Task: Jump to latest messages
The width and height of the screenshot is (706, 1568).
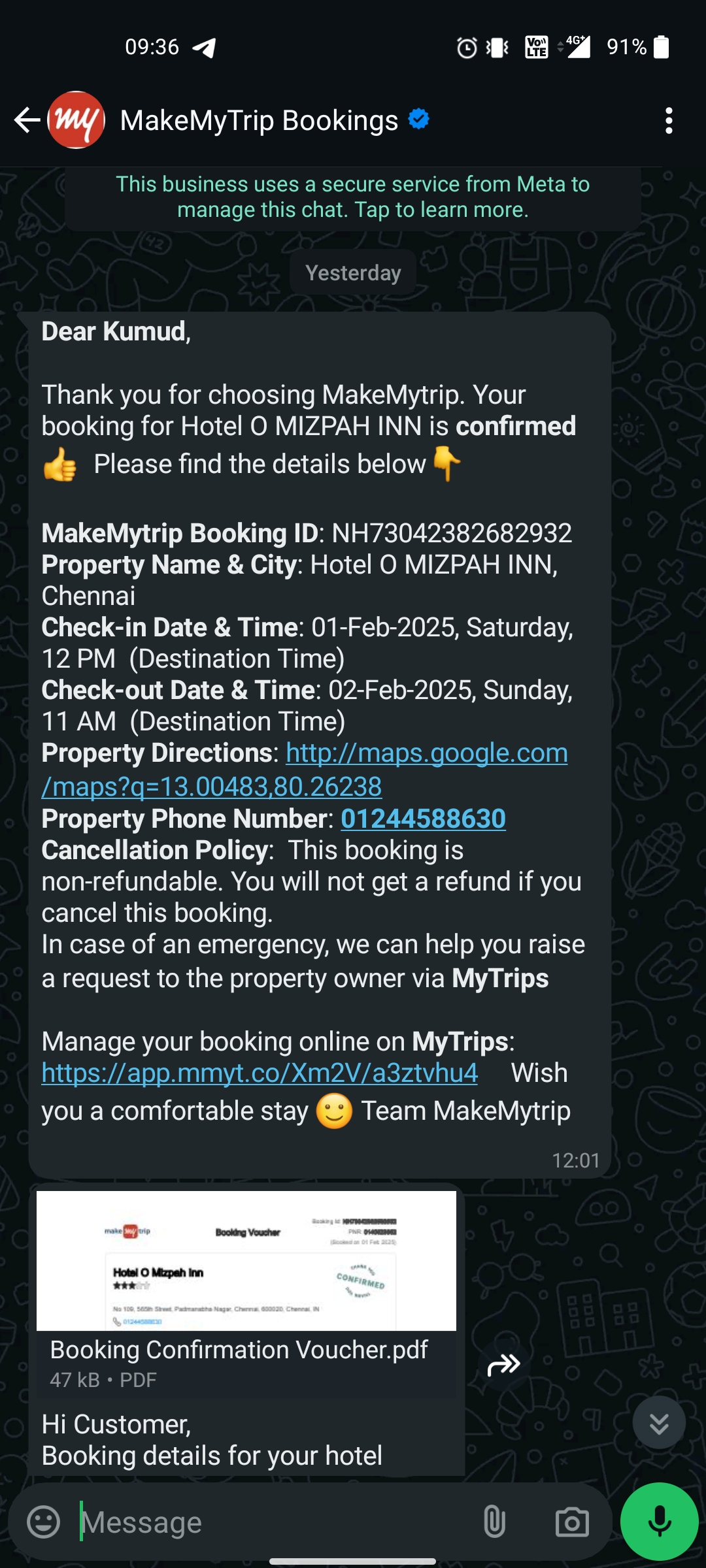Action: click(x=658, y=1423)
